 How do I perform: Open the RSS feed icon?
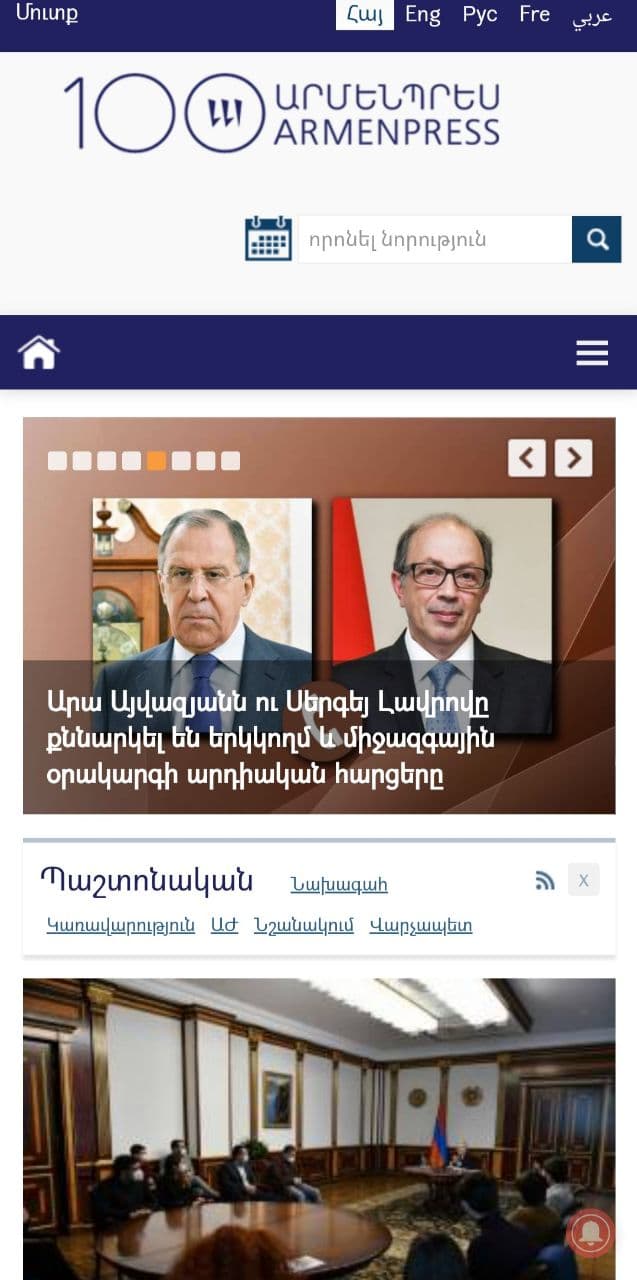point(545,881)
